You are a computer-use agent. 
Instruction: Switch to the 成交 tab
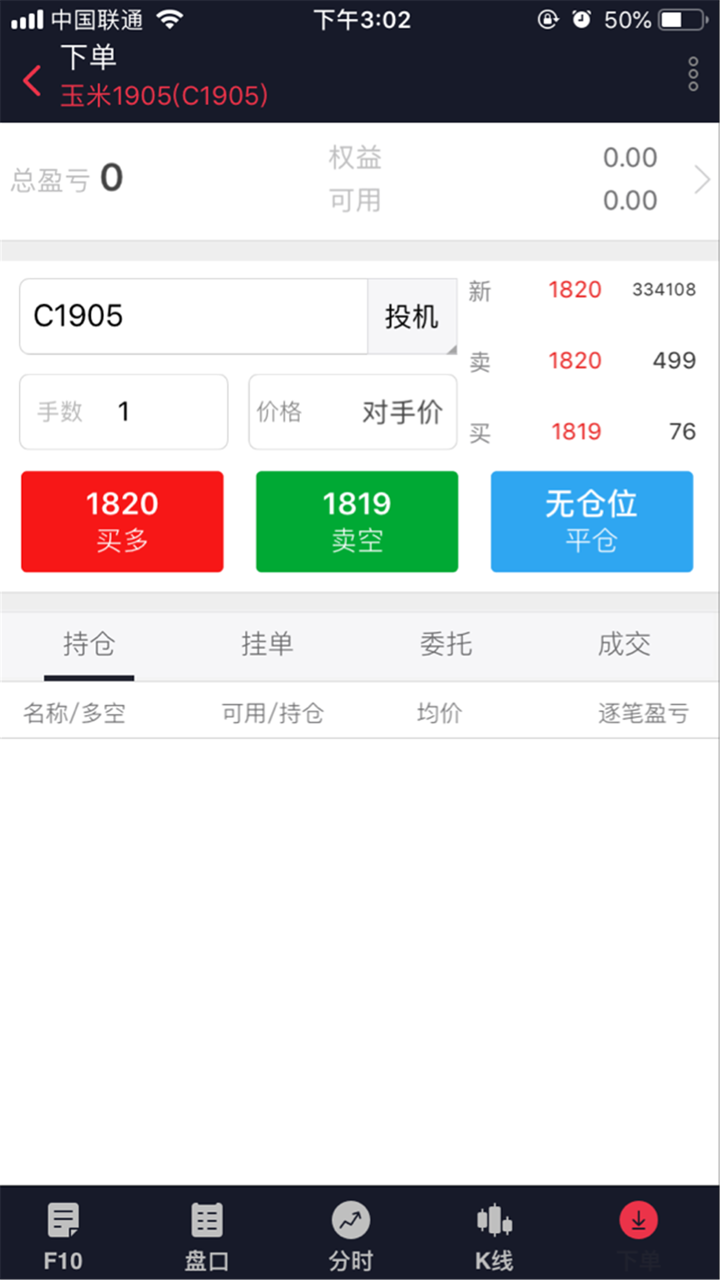click(x=624, y=645)
